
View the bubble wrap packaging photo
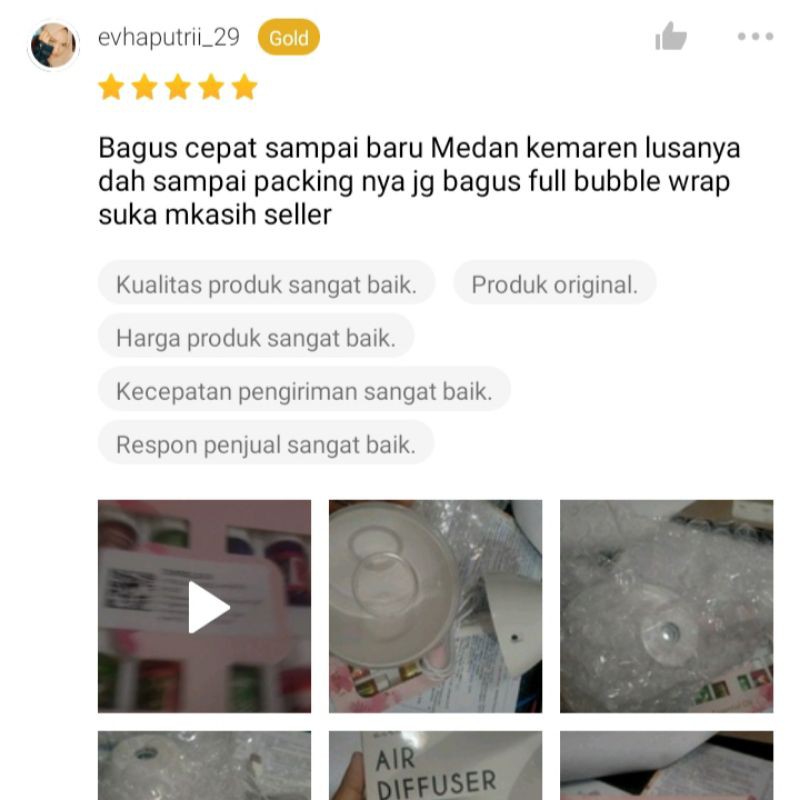666,606
